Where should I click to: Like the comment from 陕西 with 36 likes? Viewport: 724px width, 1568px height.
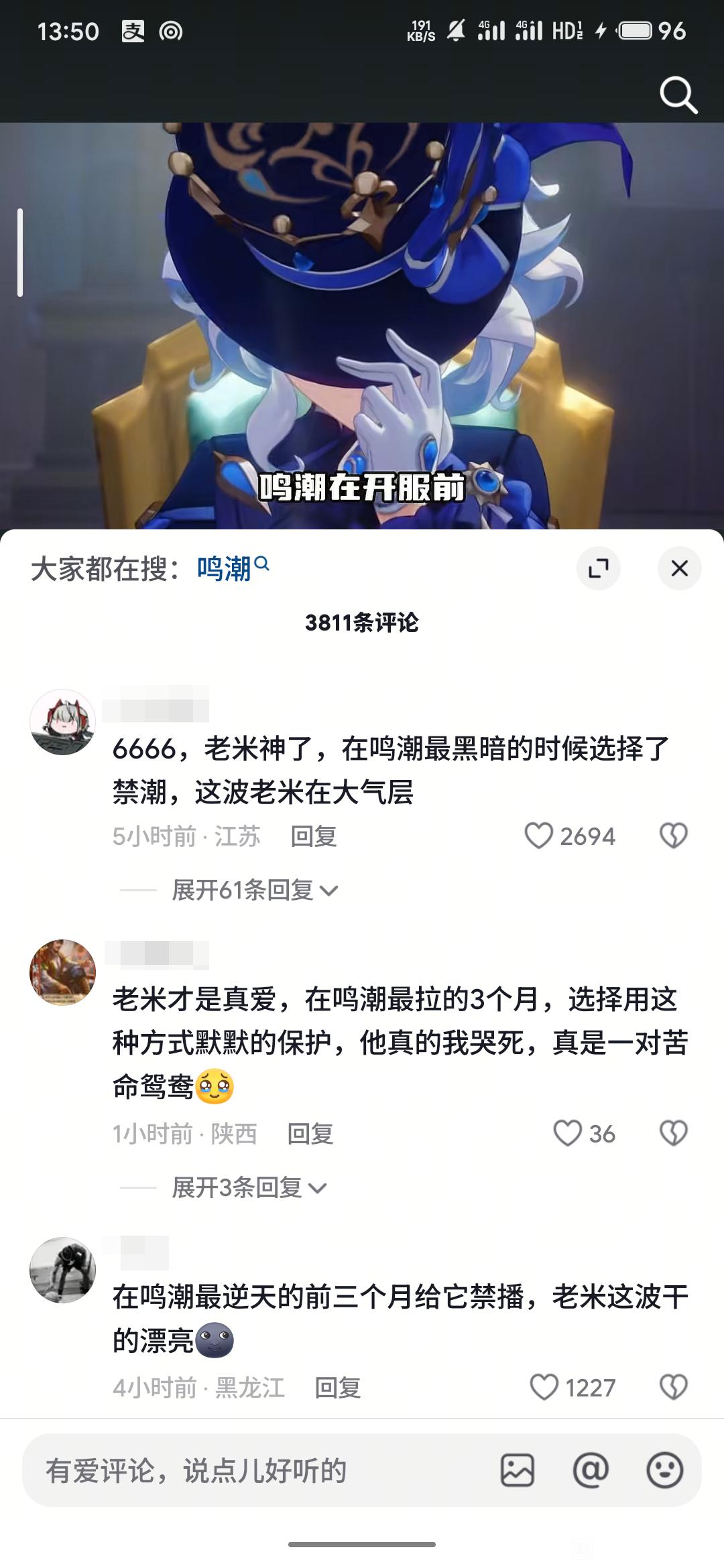click(568, 1133)
